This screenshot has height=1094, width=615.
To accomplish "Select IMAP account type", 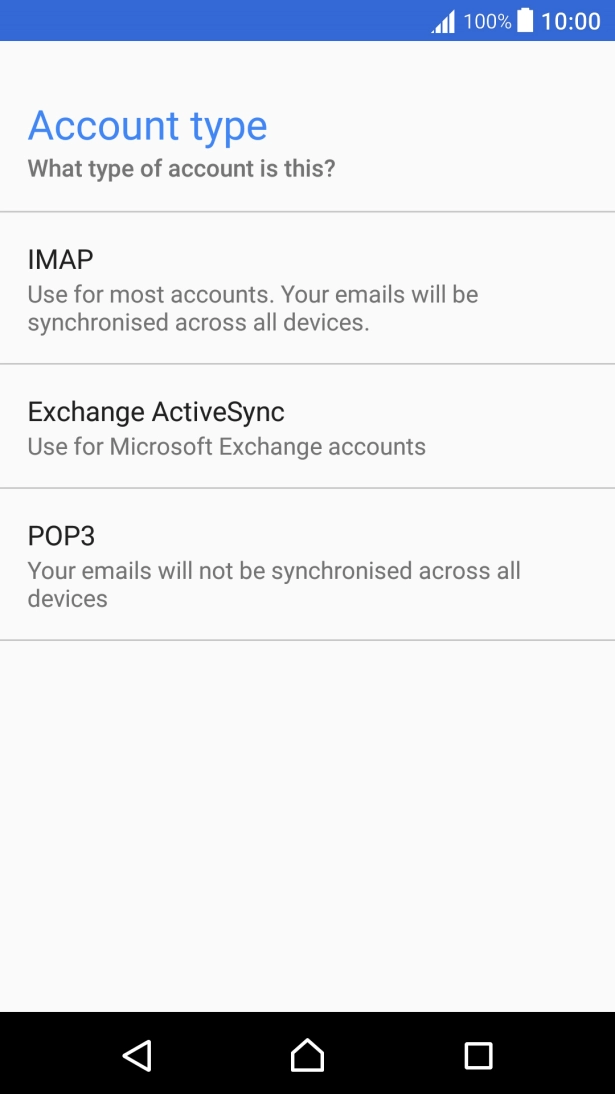I will tap(307, 289).
